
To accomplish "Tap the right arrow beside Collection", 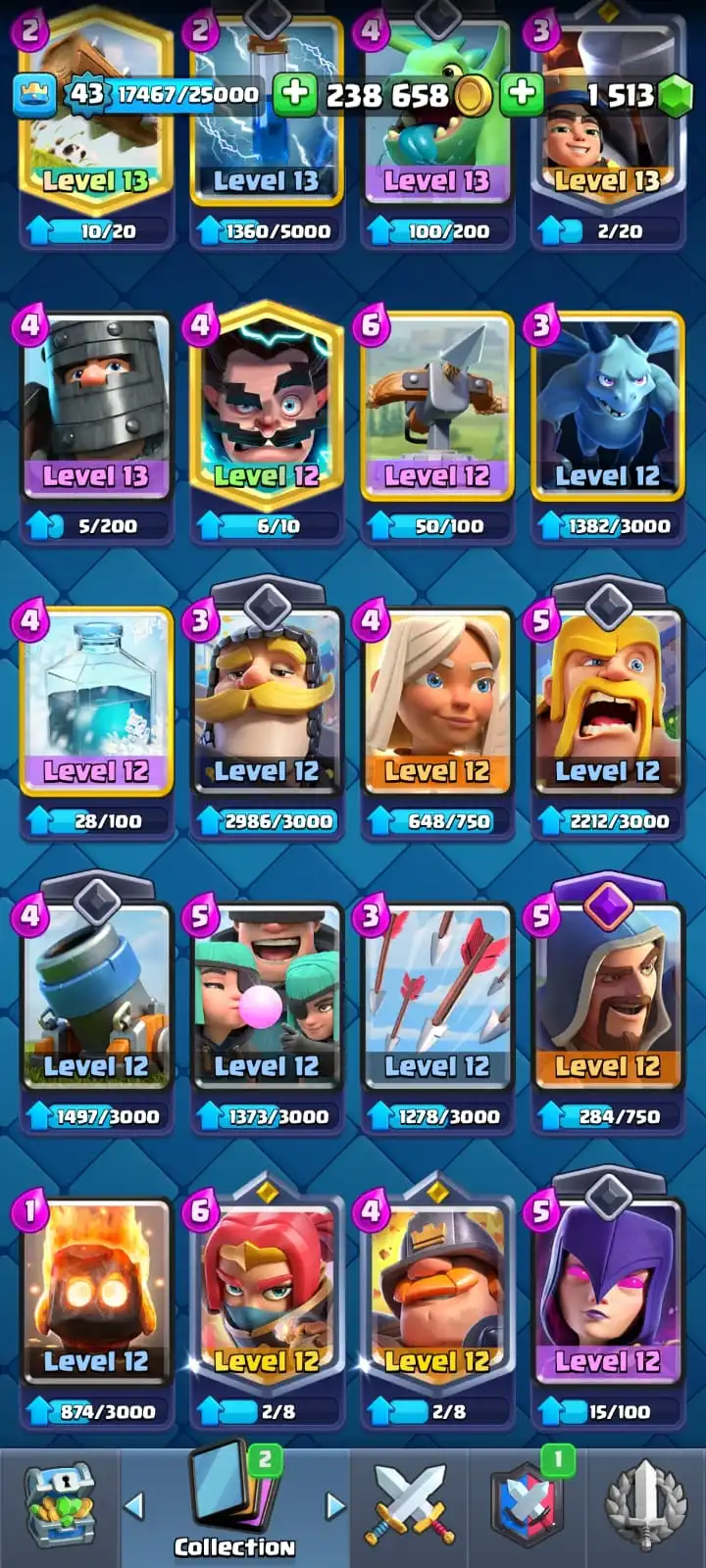I will pyautogui.click(x=334, y=1505).
